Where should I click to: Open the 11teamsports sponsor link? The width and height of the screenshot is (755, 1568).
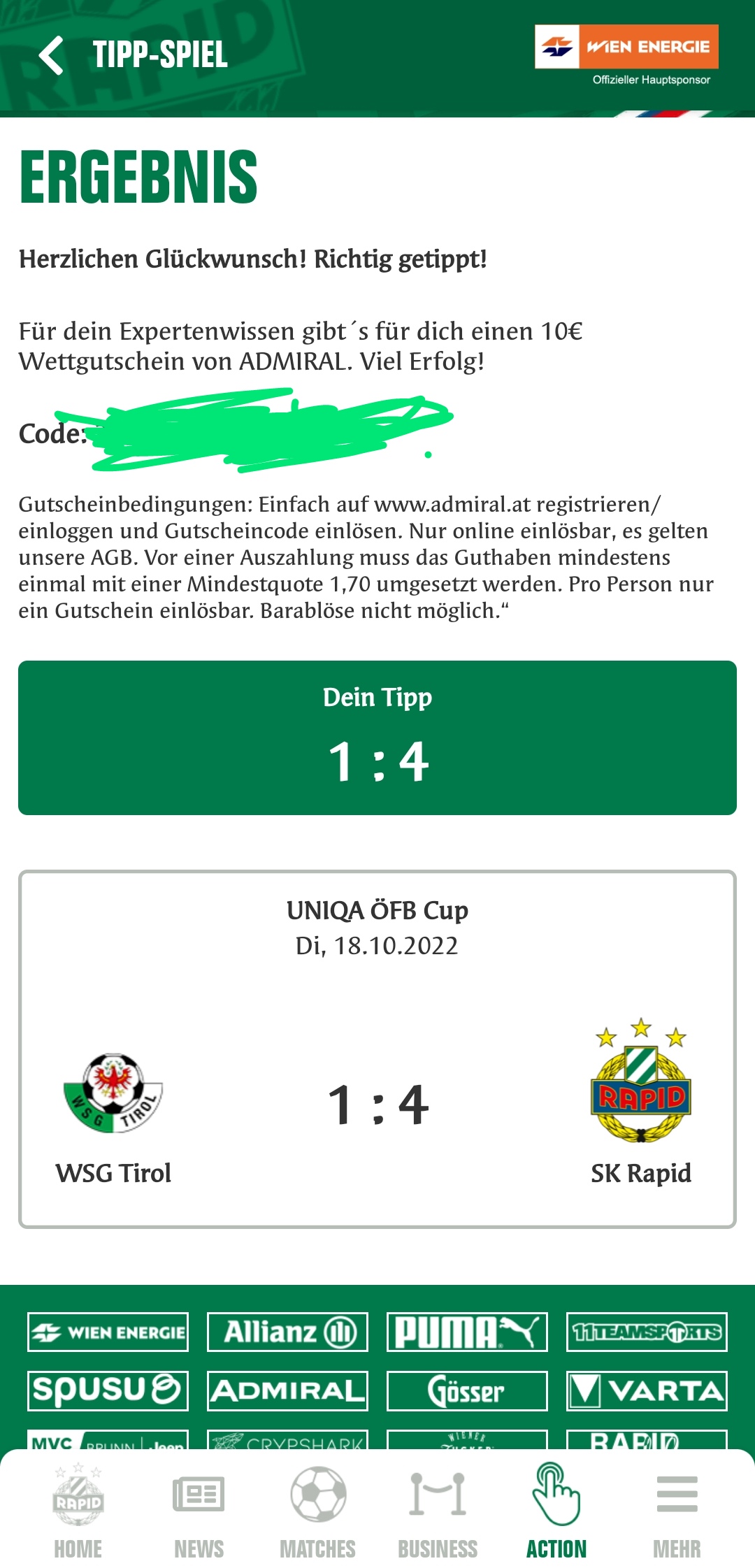click(x=647, y=1332)
